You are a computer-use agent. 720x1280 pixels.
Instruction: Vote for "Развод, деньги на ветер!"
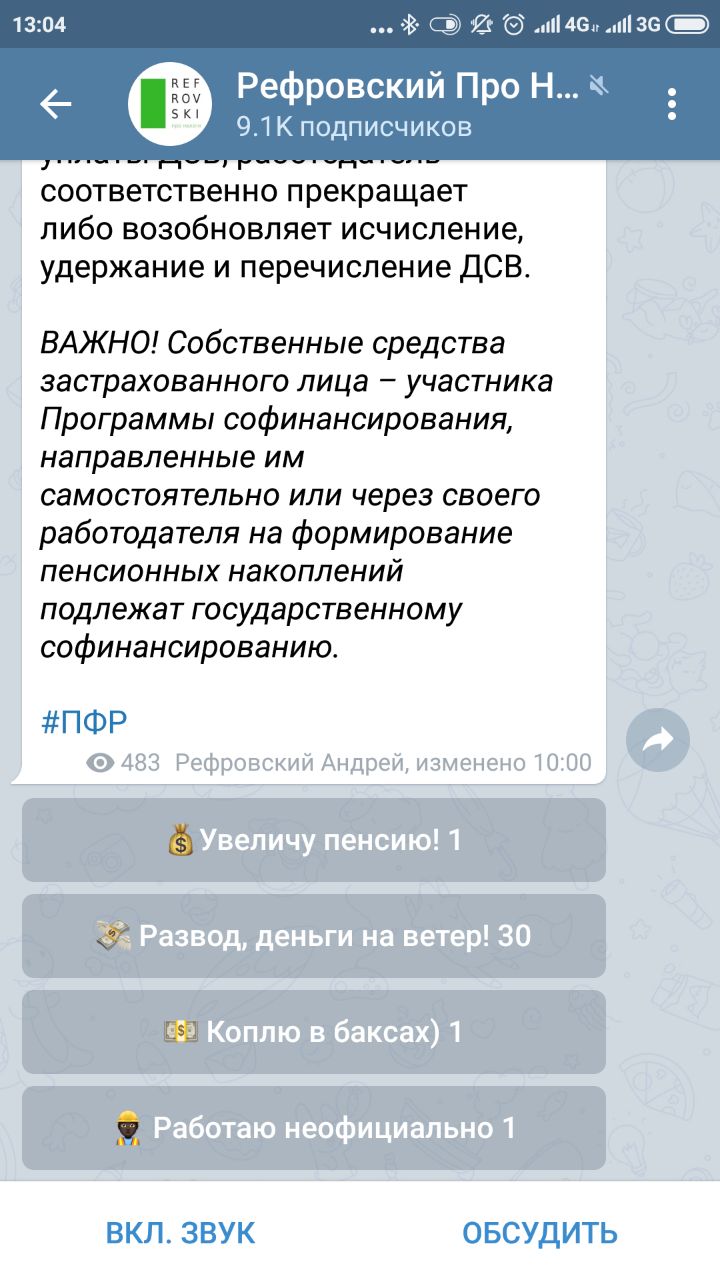point(314,936)
